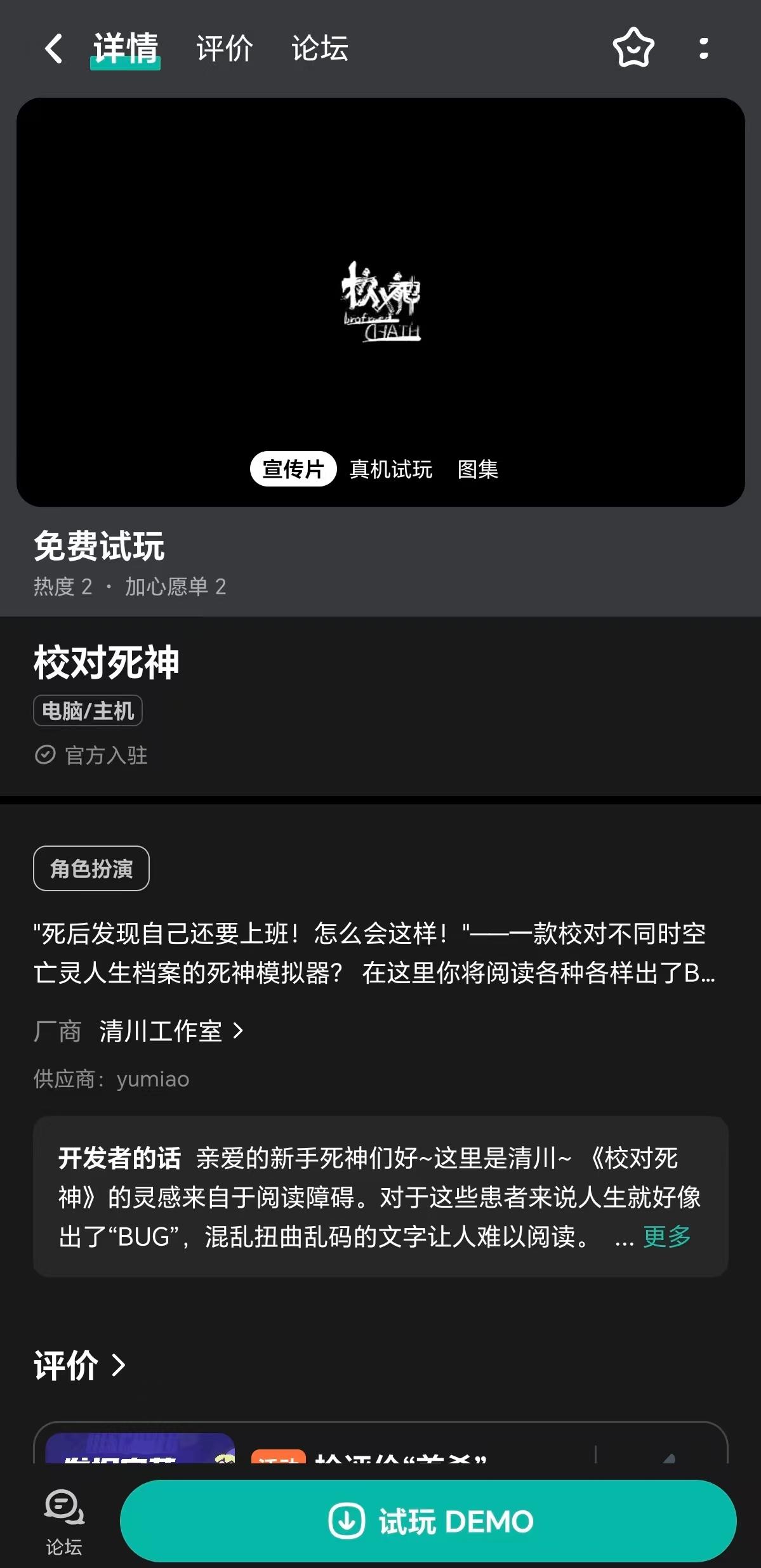Tap the back arrow to return
Screen dimensions: 761x1568
pyautogui.click(x=54, y=48)
